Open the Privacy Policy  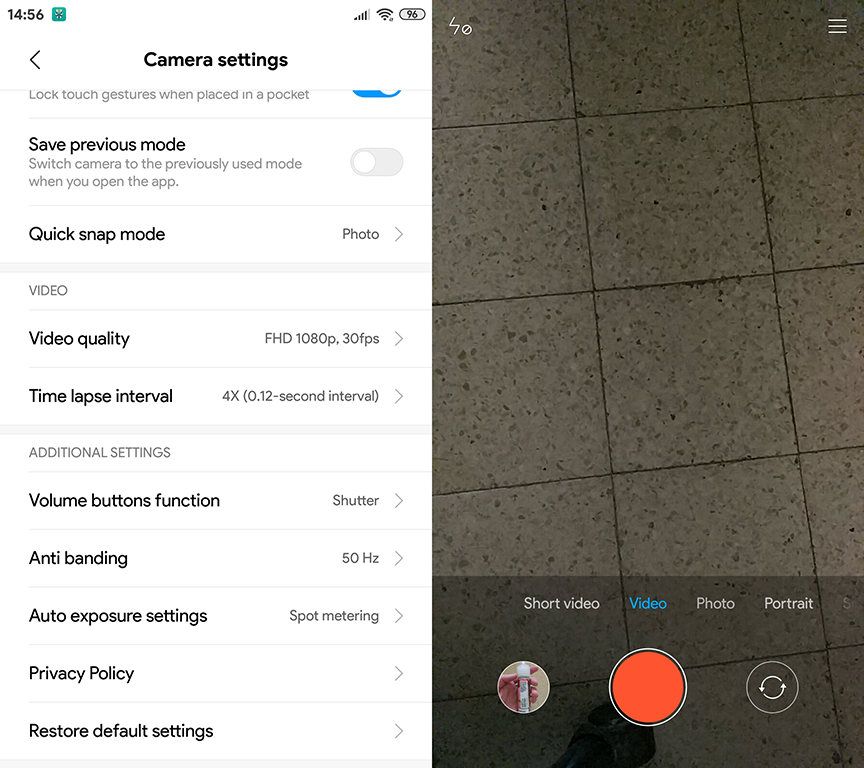215,674
